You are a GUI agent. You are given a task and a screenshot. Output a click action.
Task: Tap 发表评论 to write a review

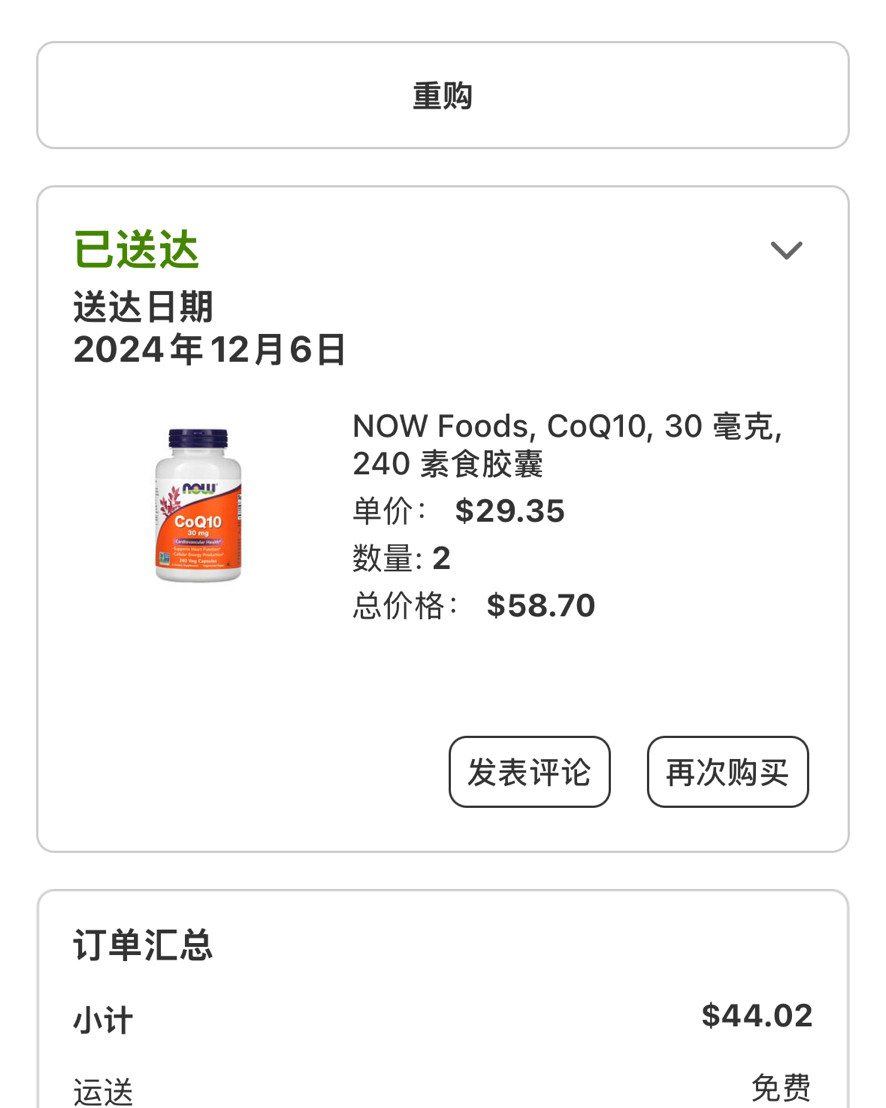(x=529, y=771)
